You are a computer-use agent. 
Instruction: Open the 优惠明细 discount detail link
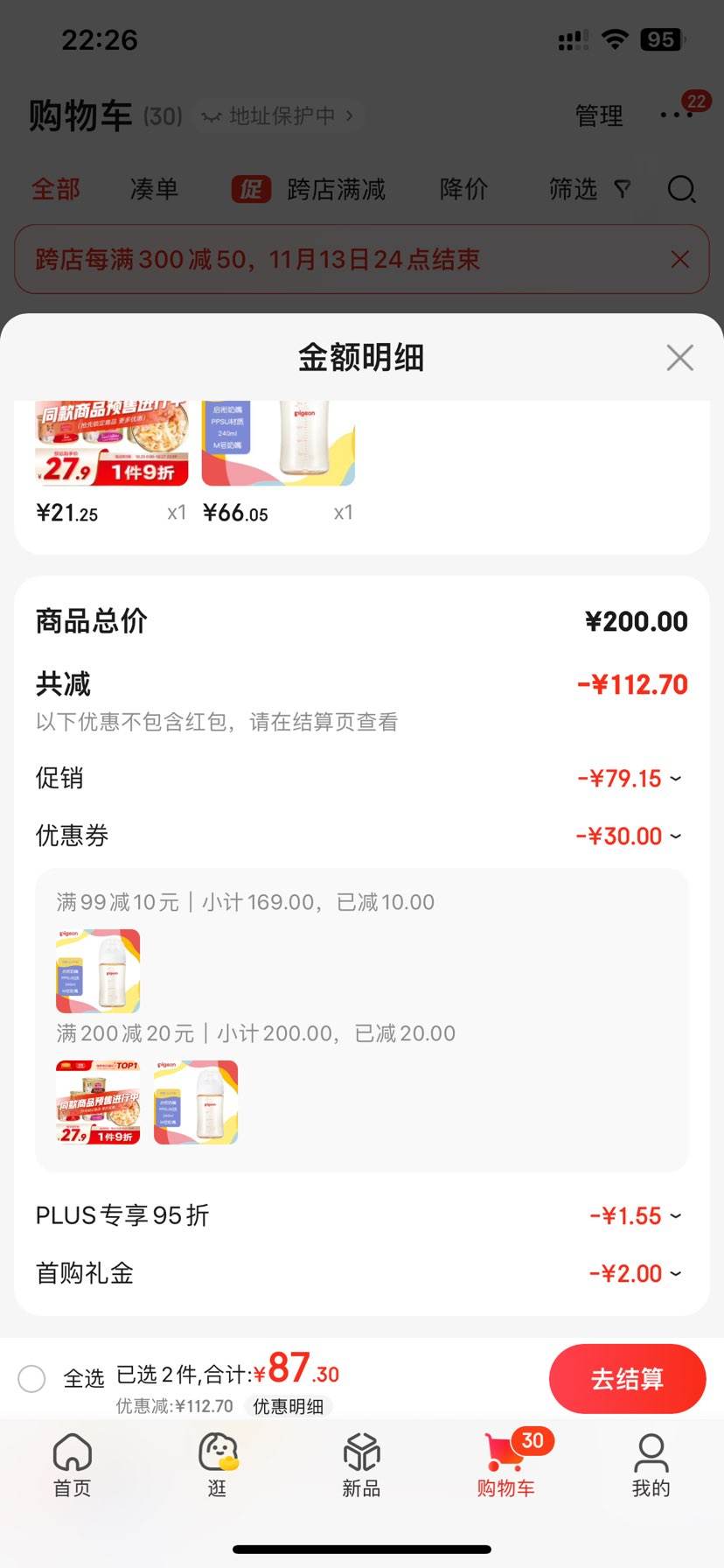click(290, 1406)
